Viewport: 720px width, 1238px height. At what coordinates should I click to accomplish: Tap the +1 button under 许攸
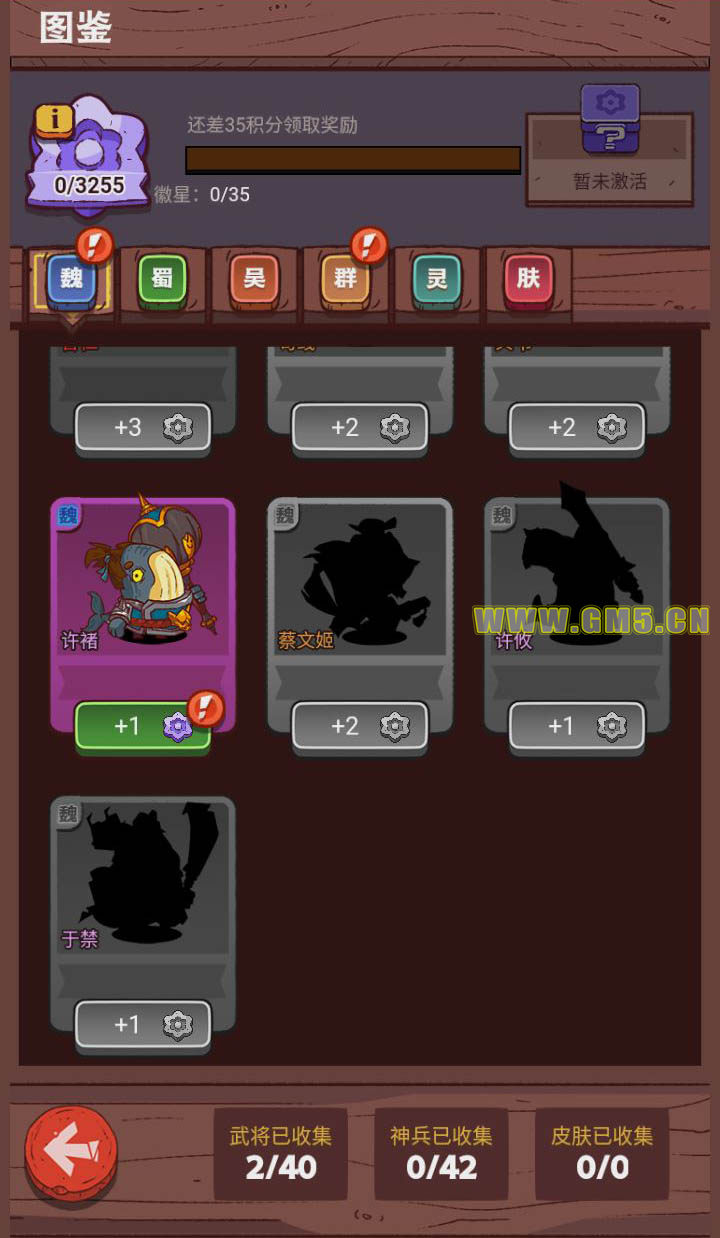pos(577,726)
